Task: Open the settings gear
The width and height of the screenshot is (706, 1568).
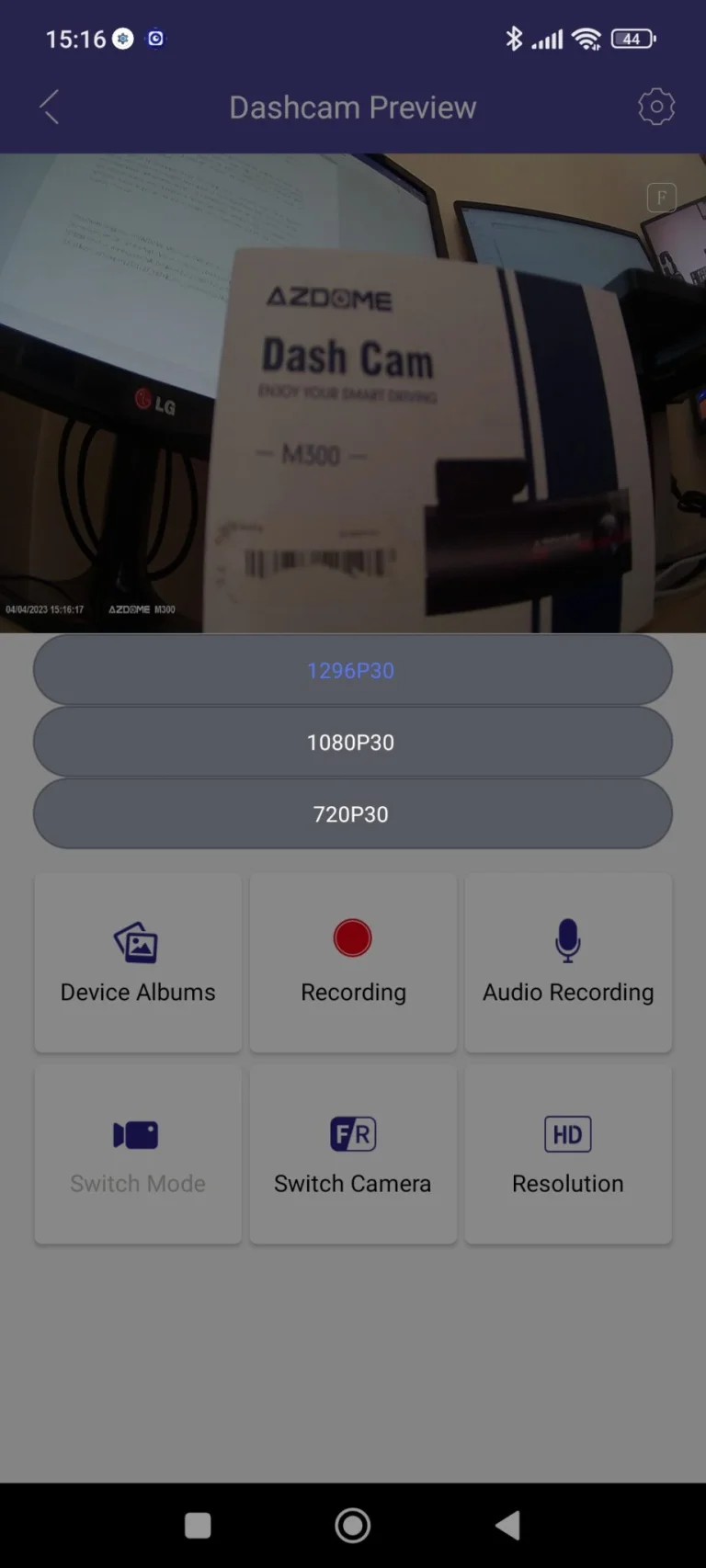Action: [656, 108]
